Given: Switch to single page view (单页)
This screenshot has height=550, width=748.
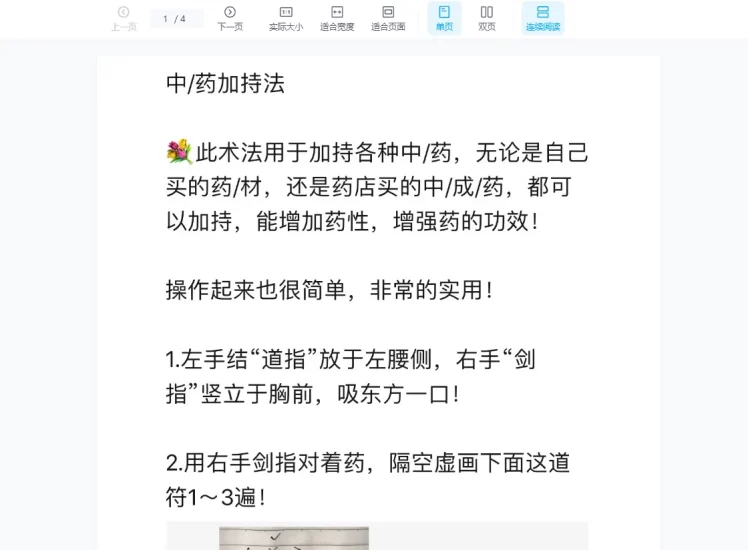Looking at the screenshot, I should pos(444,18).
